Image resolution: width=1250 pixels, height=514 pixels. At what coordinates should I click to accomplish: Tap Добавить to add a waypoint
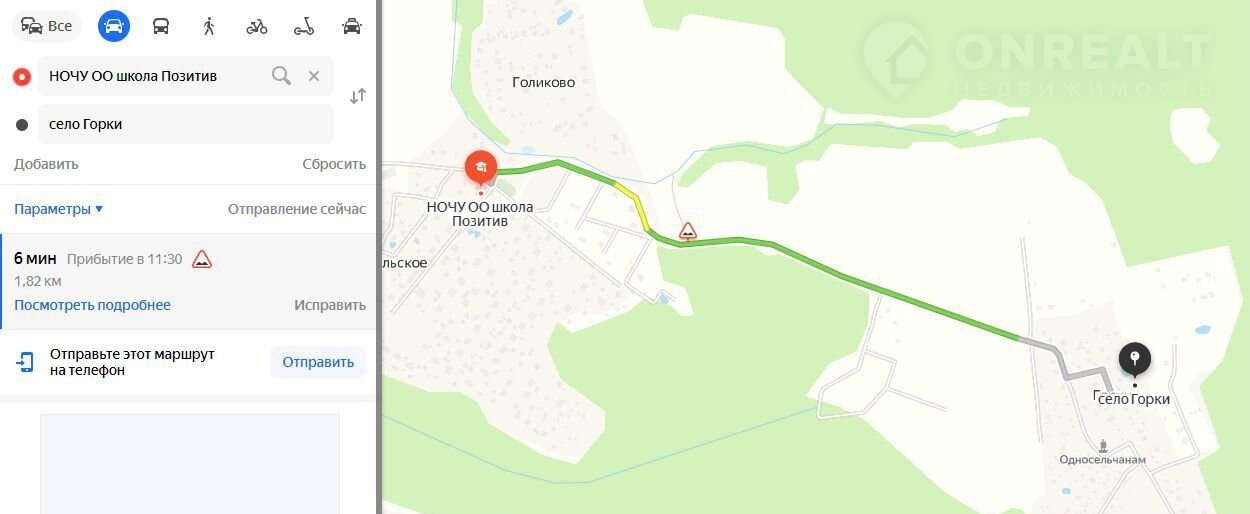click(46, 164)
